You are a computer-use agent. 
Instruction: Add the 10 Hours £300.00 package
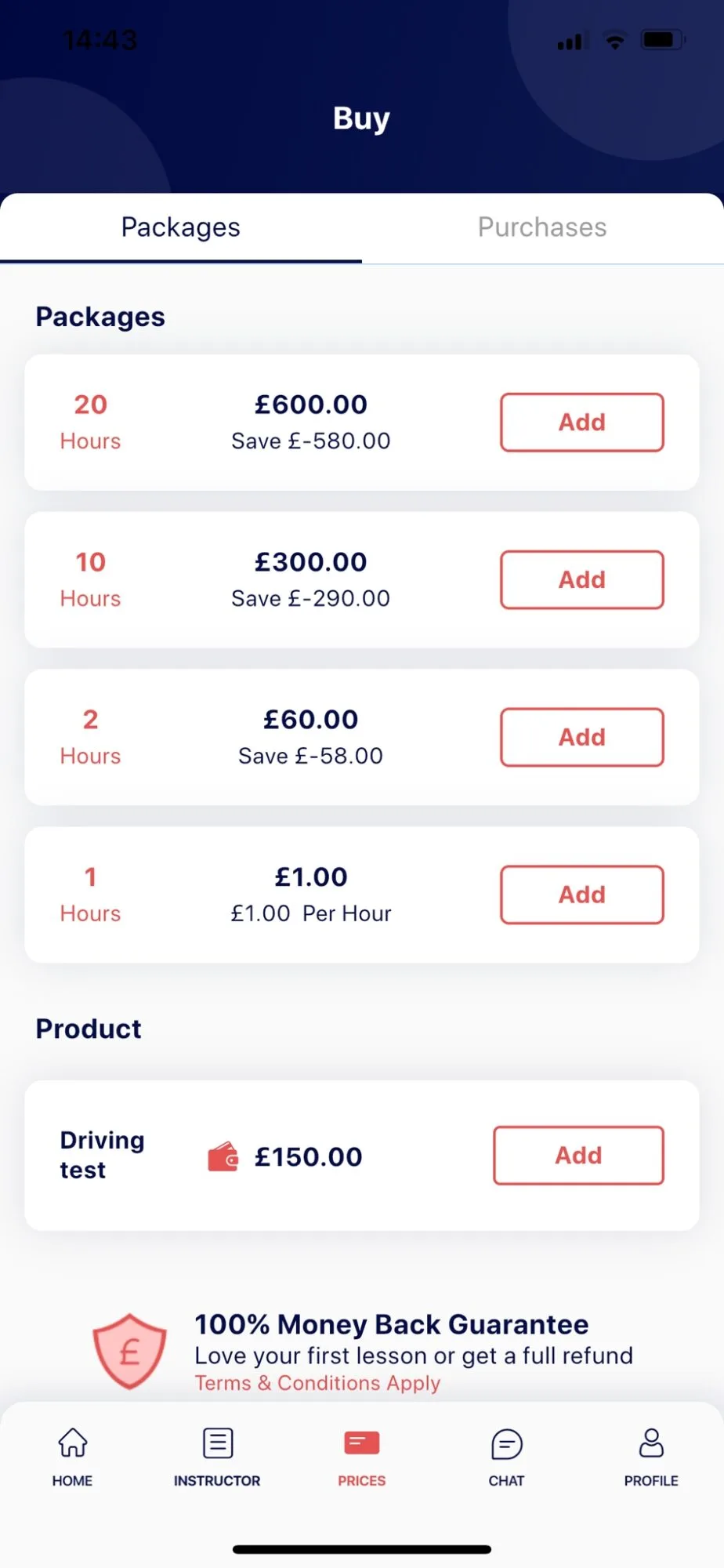click(x=581, y=580)
